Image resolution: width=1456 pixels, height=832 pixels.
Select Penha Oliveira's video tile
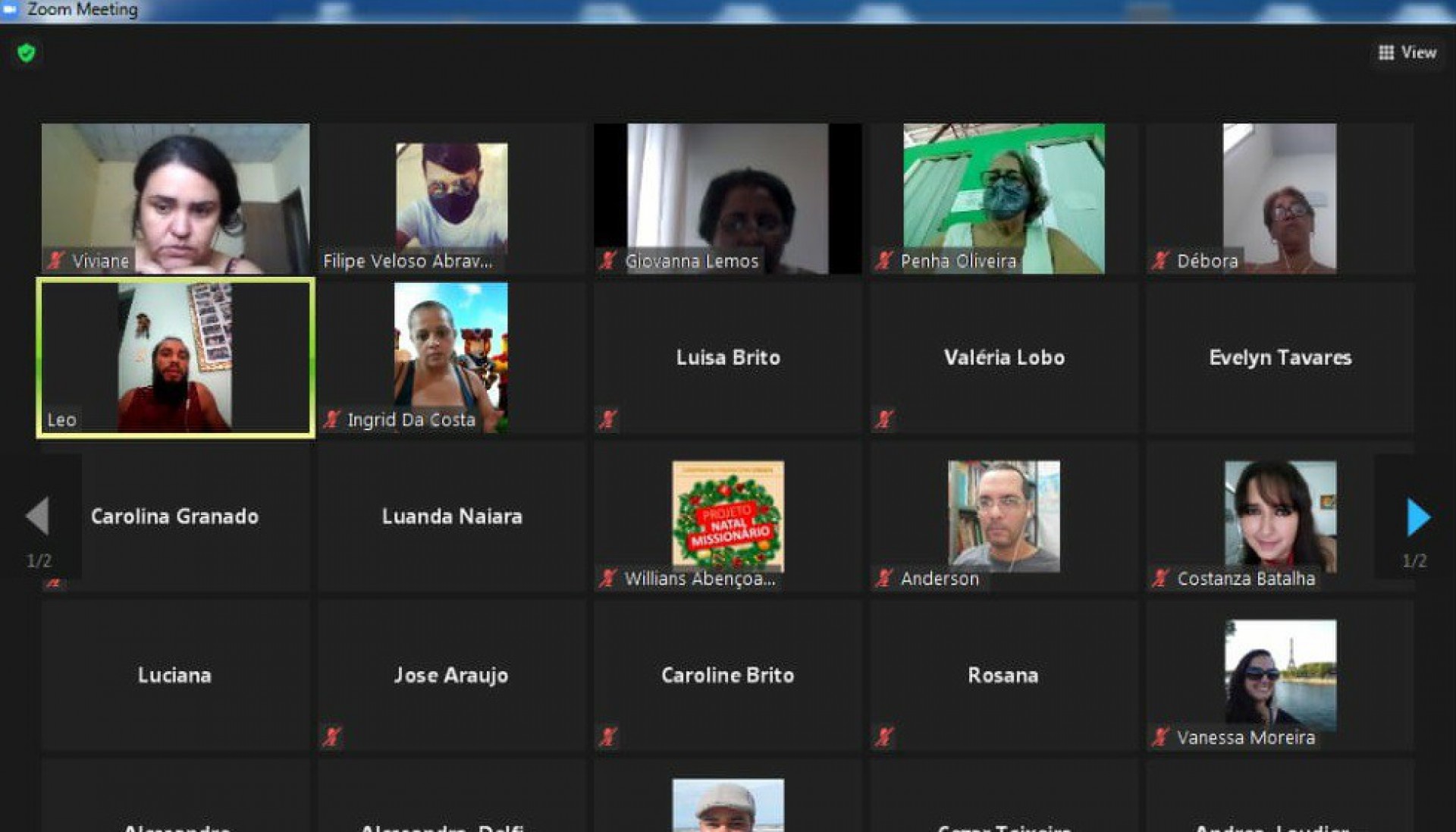pos(1003,197)
